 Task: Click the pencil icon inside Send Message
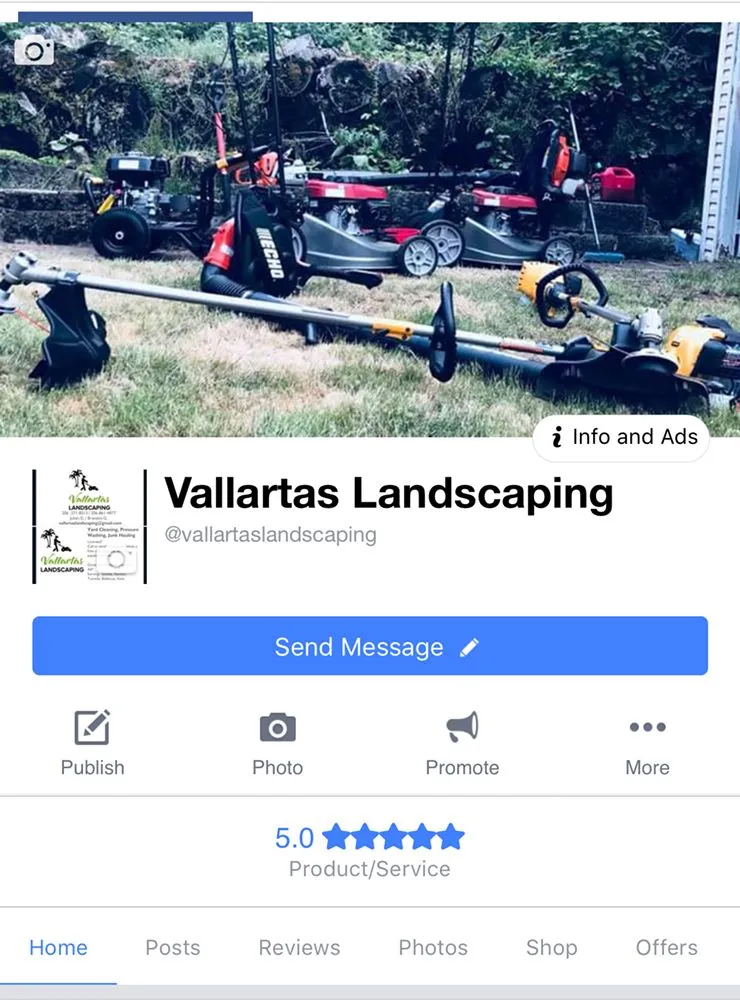coord(468,646)
